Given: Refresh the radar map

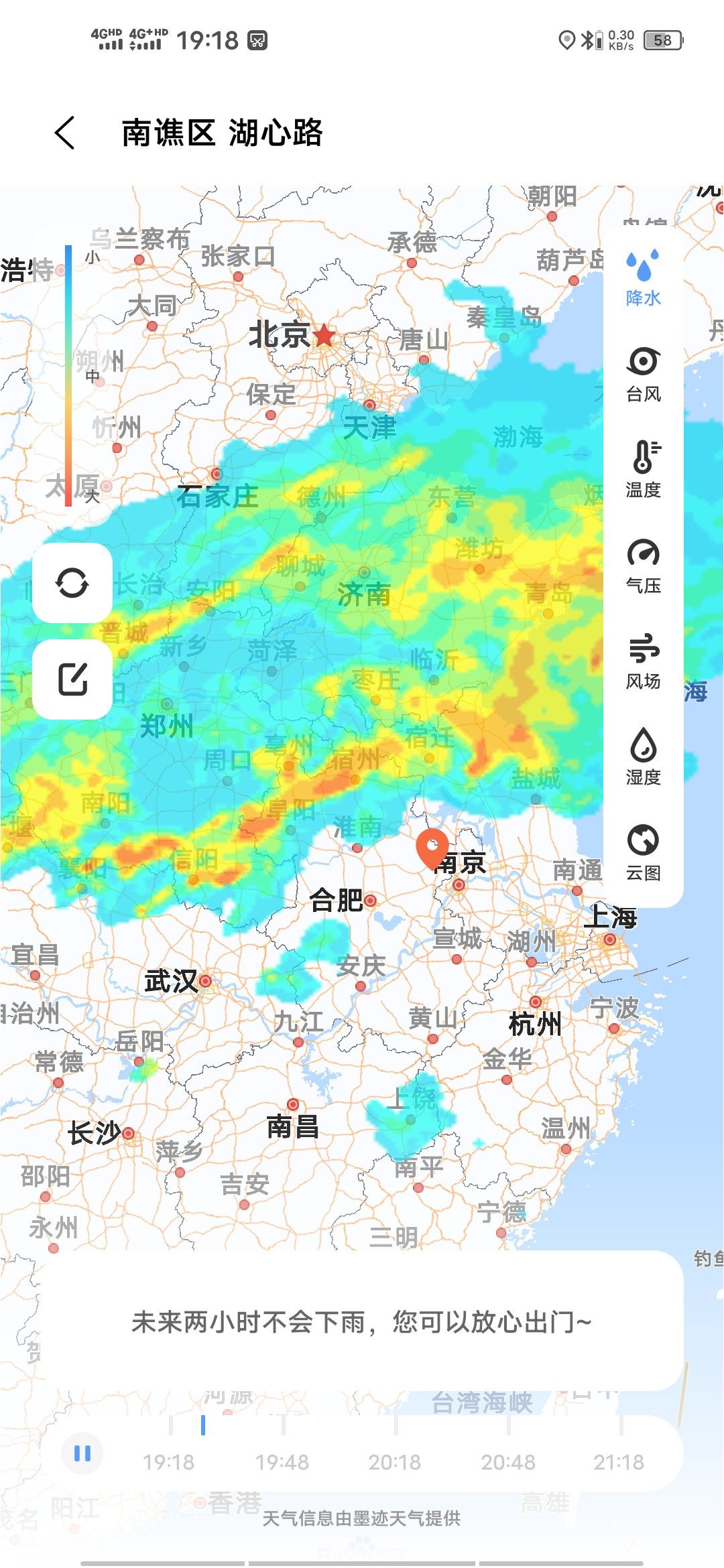Looking at the screenshot, I should pos(72,583).
